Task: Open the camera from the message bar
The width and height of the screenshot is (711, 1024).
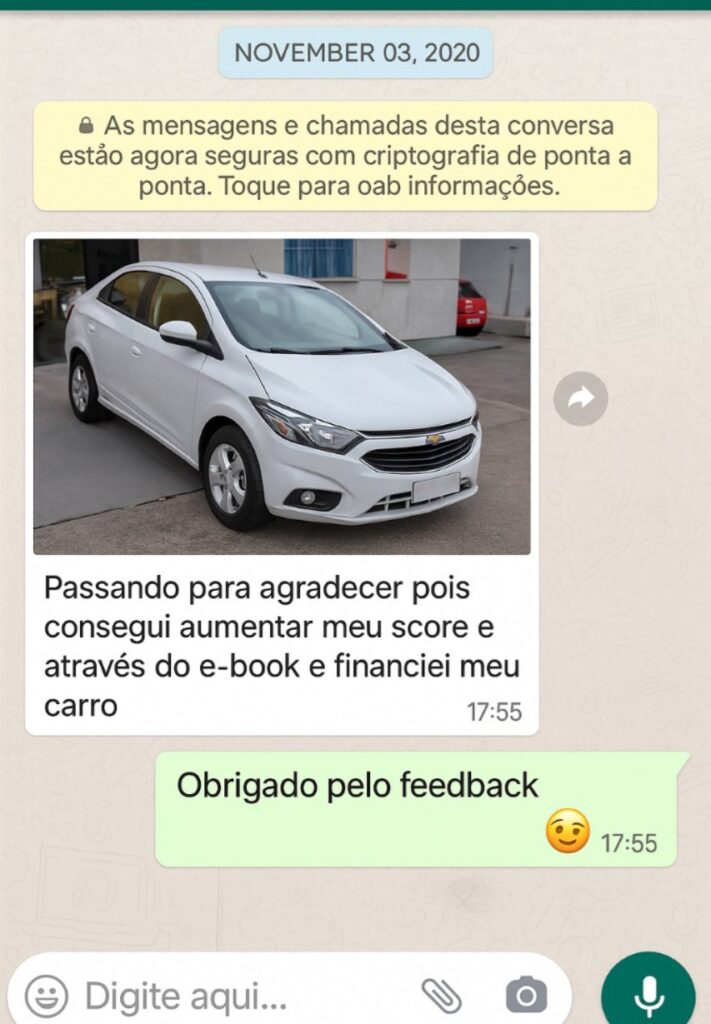Action: [x=526, y=995]
